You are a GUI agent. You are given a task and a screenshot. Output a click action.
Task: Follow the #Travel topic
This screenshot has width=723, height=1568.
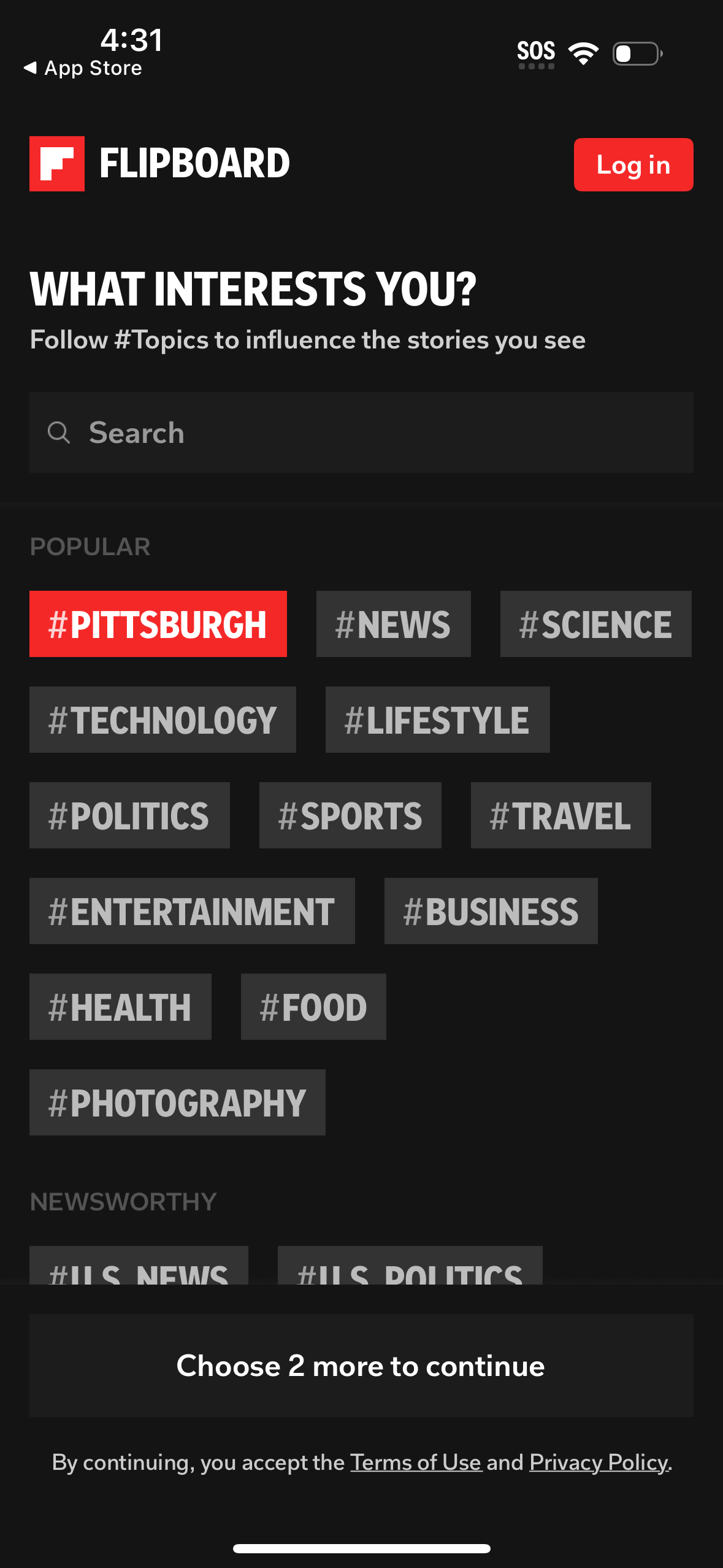pyautogui.click(x=560, y=815)
